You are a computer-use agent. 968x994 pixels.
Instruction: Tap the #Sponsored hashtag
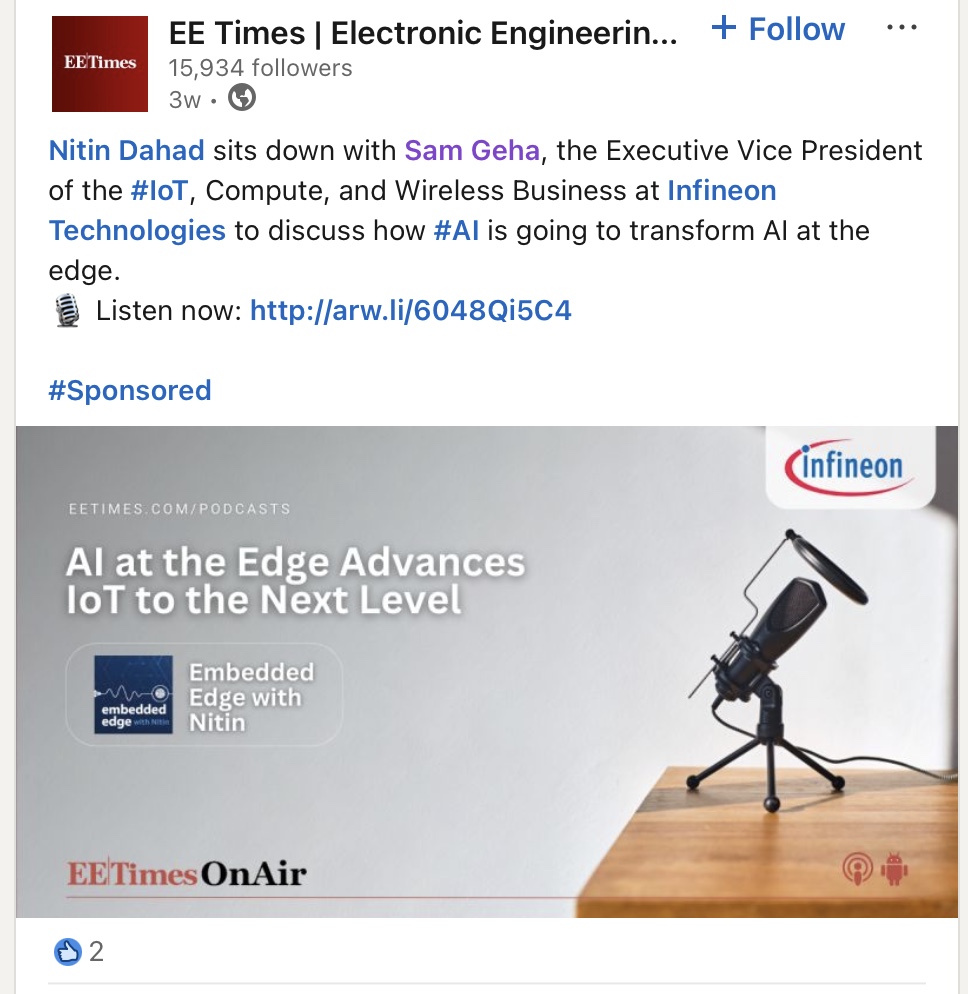click(130, 390)
